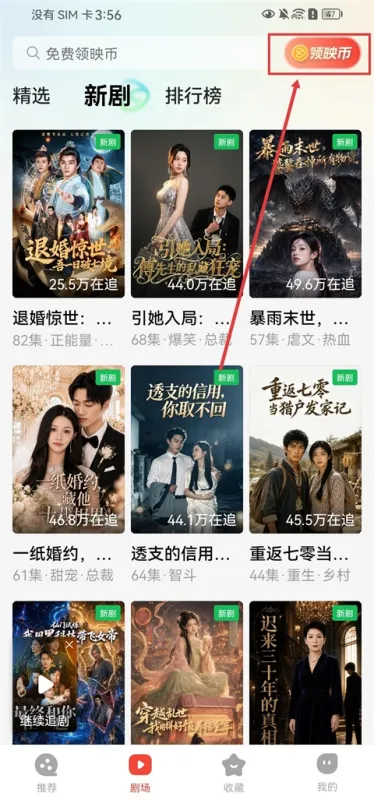Dismiss the 继续追剧 floating player
Viewport: 374px width, 800px height.
tap(69, 644)
